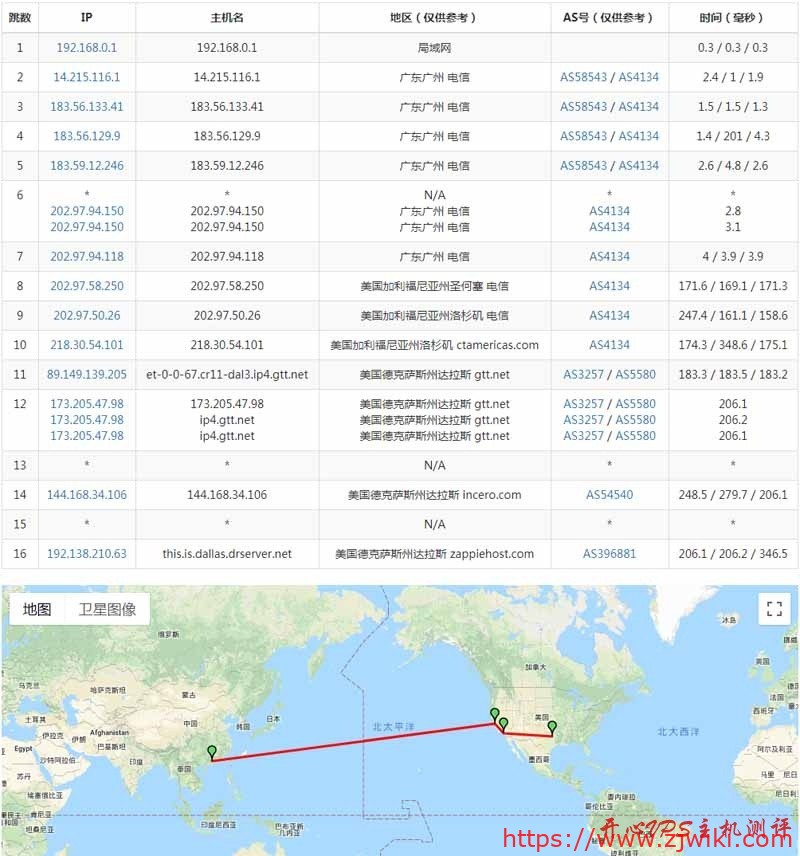Click the 192.168.0.1 IP link
Image resolution: width=800 pixels, height=856 pixels.
[x=86, y=47]
